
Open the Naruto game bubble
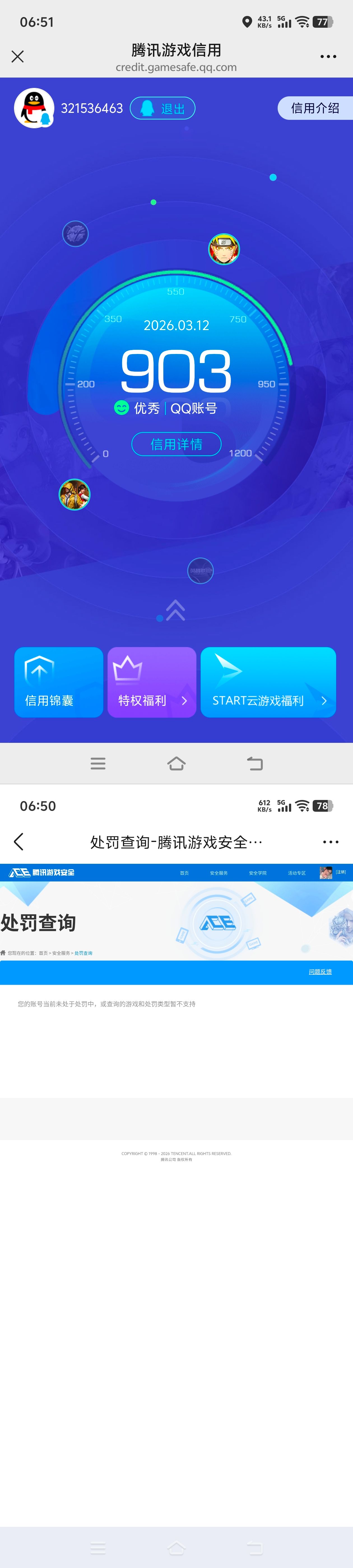click(224, 249)
